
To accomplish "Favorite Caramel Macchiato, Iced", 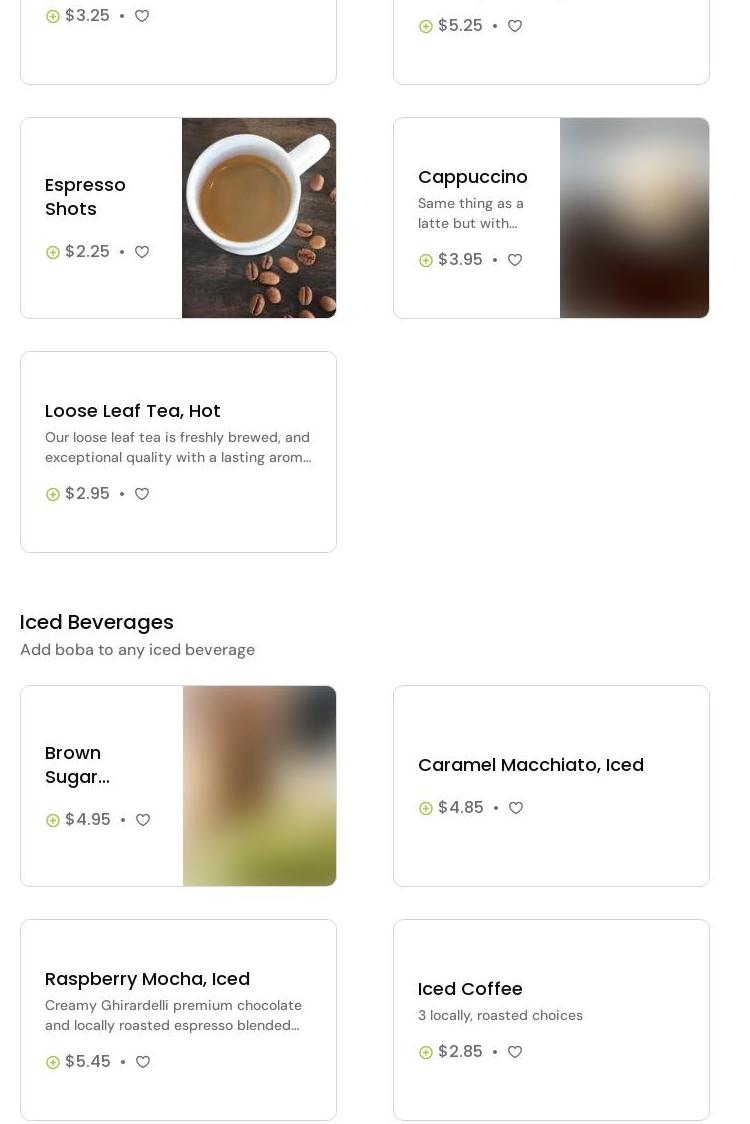I will coord(516,808).
